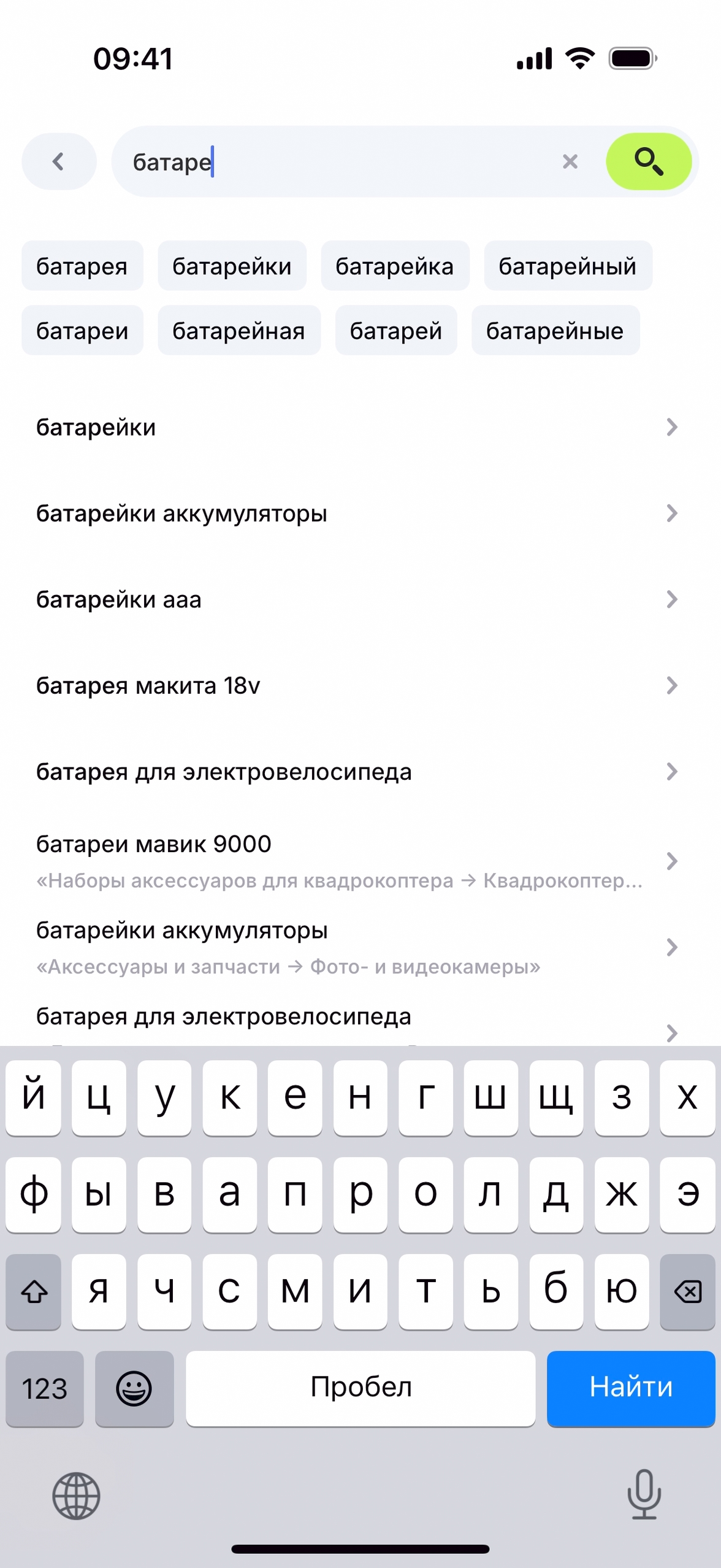Open the батарея макита 18v suggestion
Viewport: 721px width, 1568px height.
tap(356, 685)
